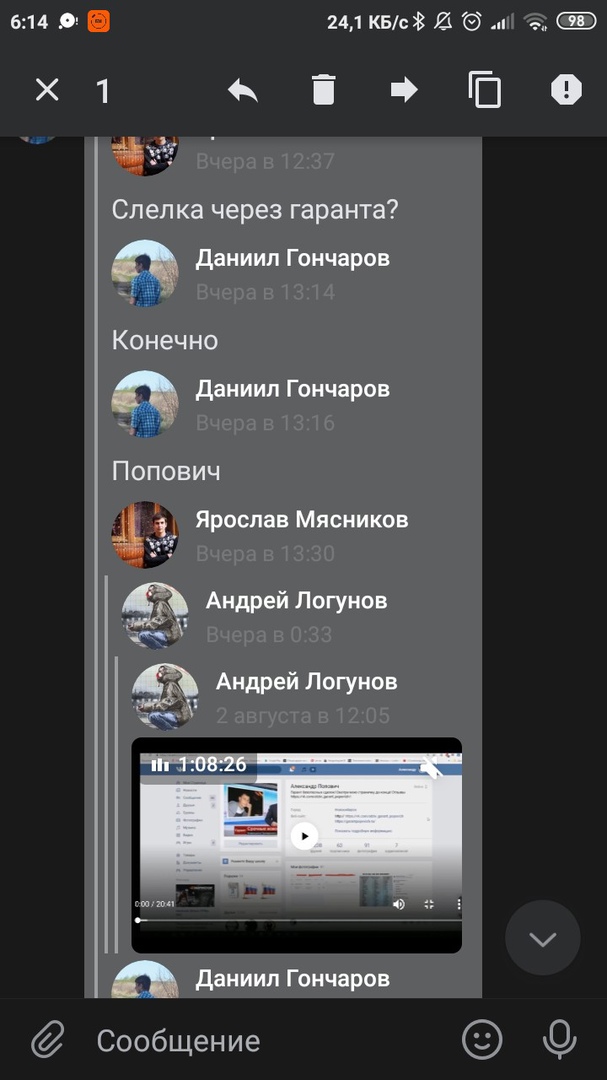Screen dimensions: 607x1080
Task: Jump to the latest messages
Action: [x=542, y=938]
